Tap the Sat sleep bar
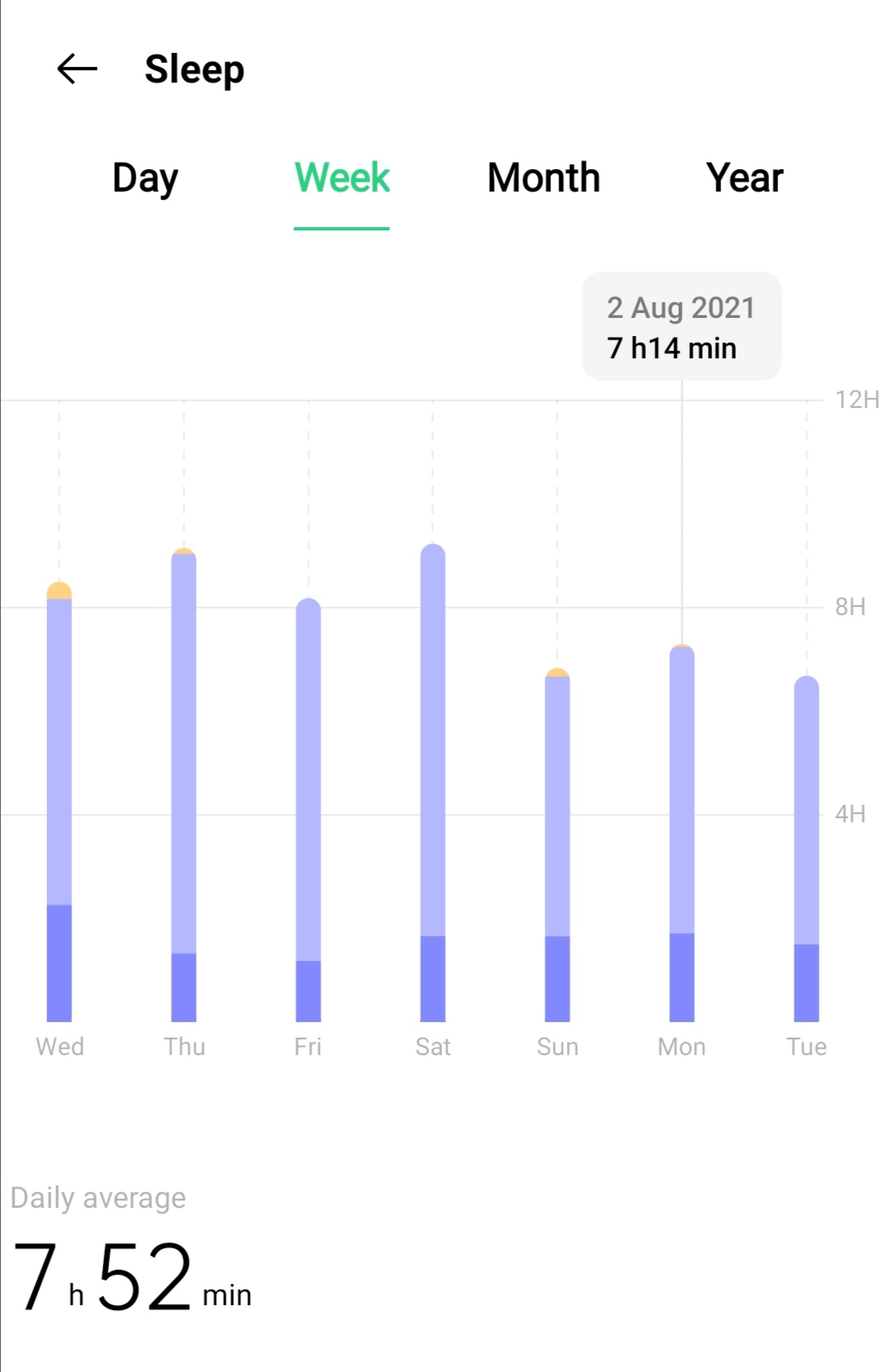Screen dimensions: 892x1372 (433, 783)
